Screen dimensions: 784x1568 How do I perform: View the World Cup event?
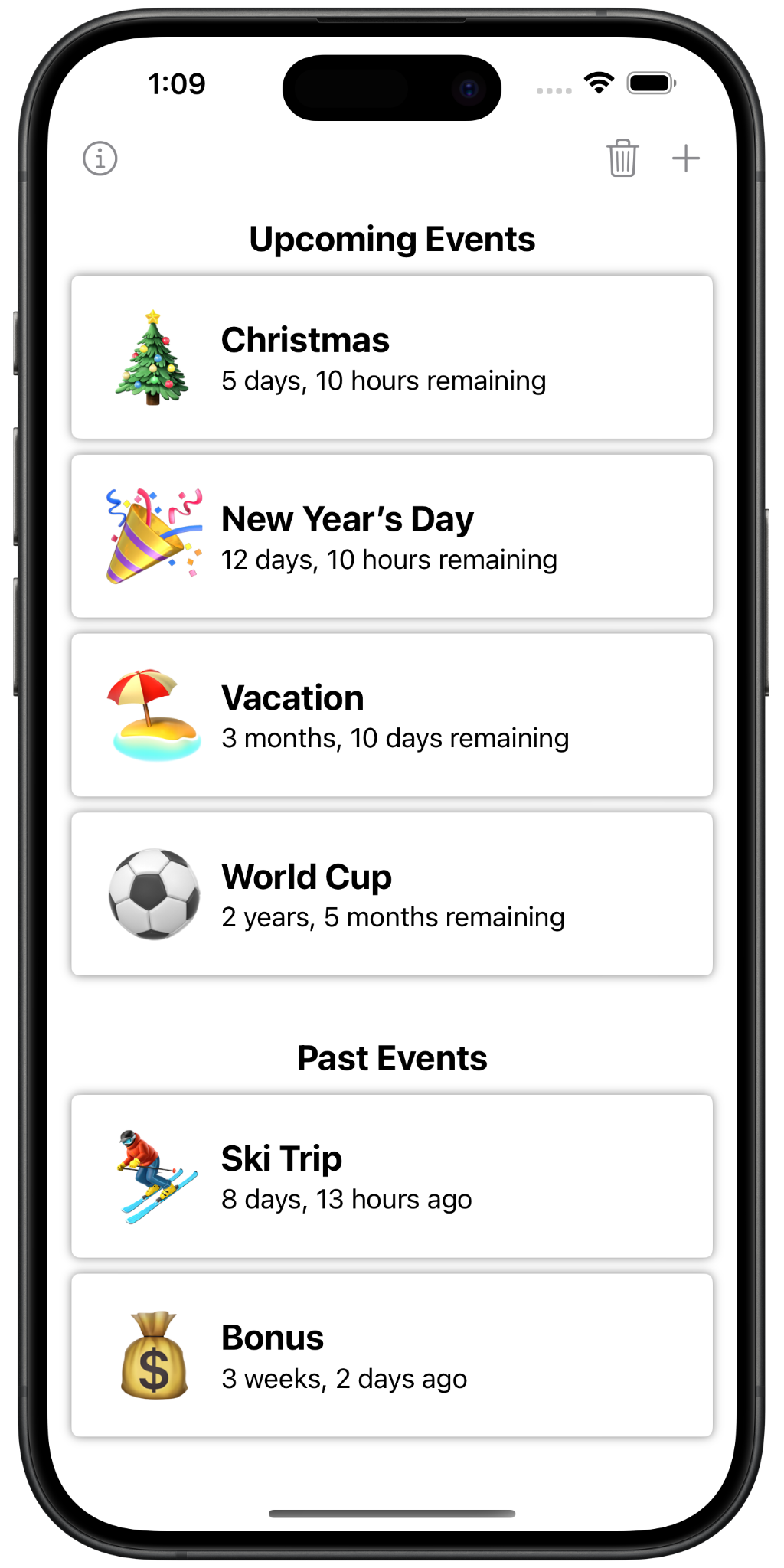point(392,894)
